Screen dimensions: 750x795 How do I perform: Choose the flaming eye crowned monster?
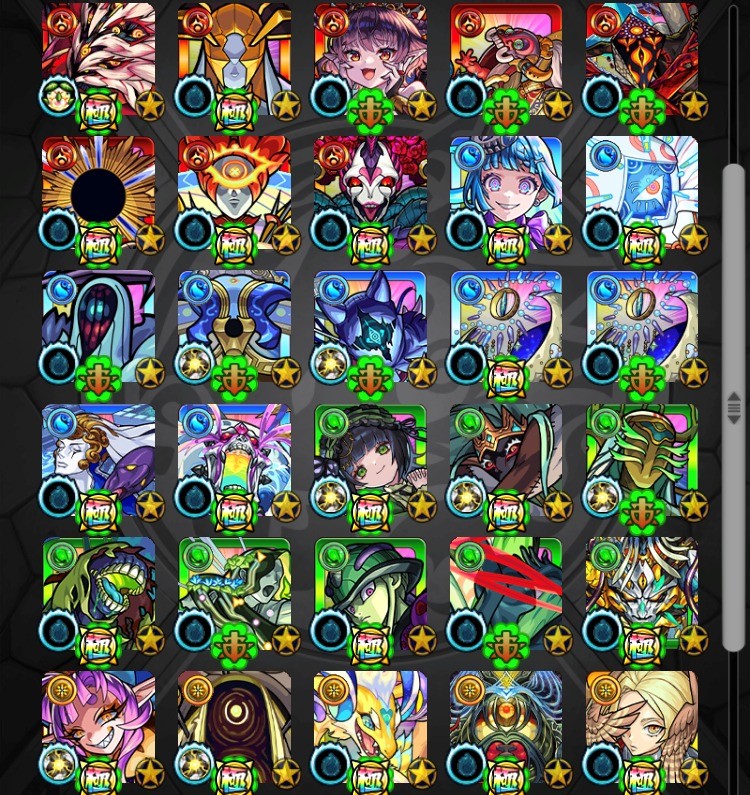pos(234,190)
